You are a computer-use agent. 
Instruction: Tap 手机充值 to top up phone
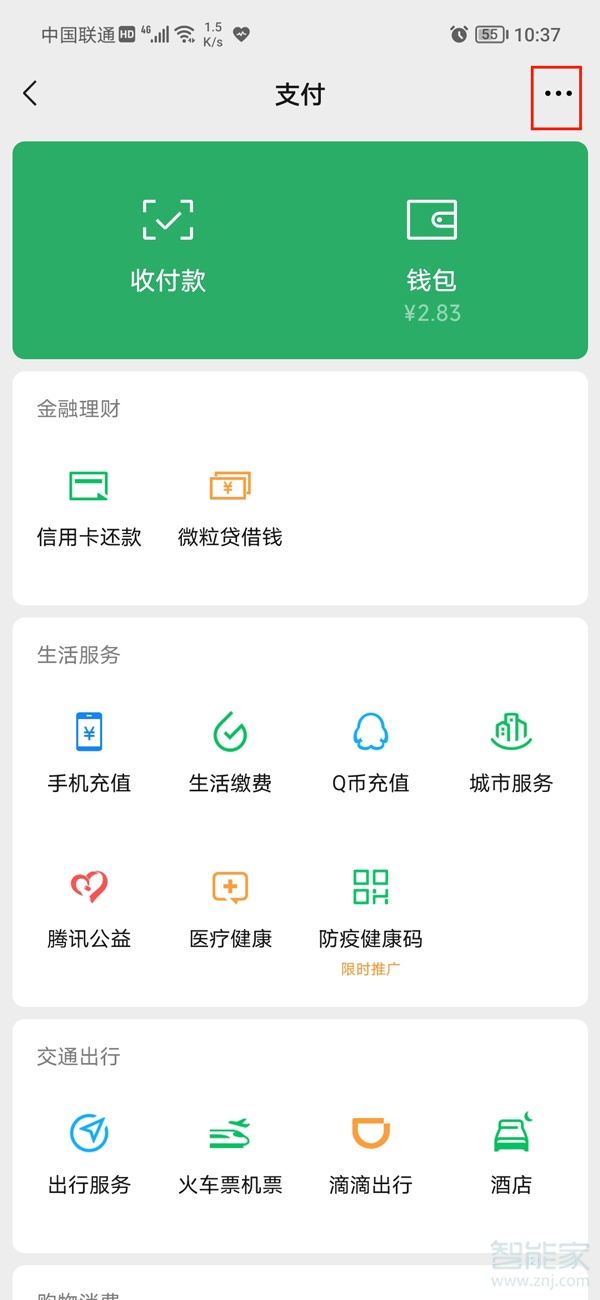click(x=89, y=752)
